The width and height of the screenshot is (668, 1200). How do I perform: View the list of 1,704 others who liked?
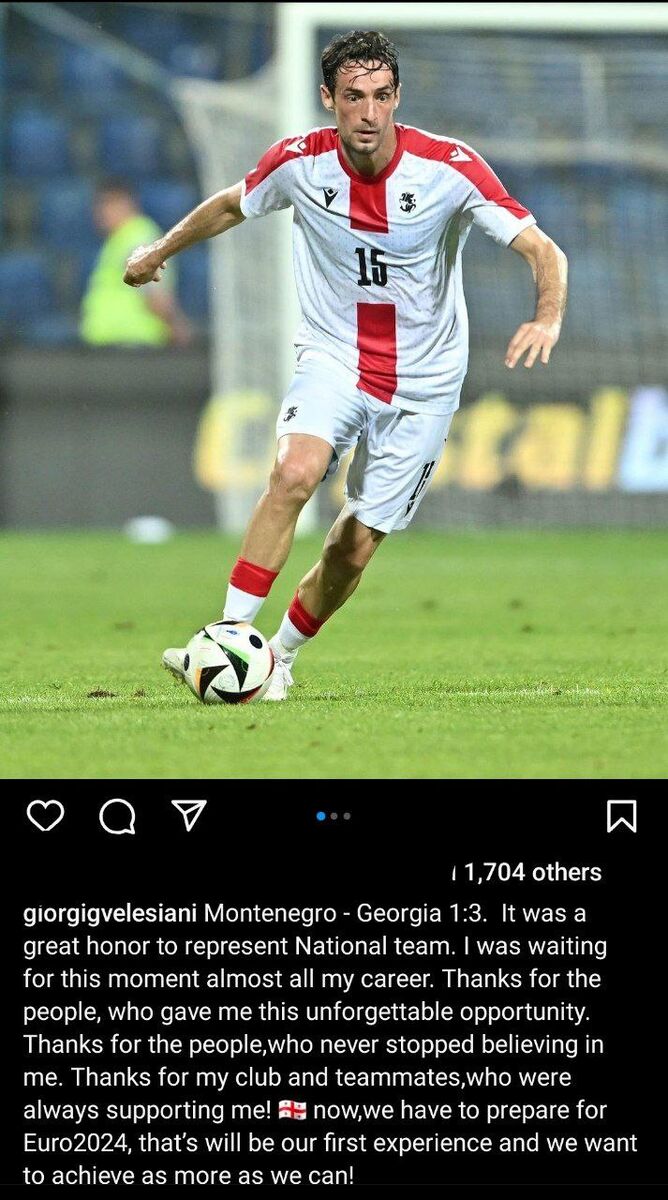[x=532, y=872]
